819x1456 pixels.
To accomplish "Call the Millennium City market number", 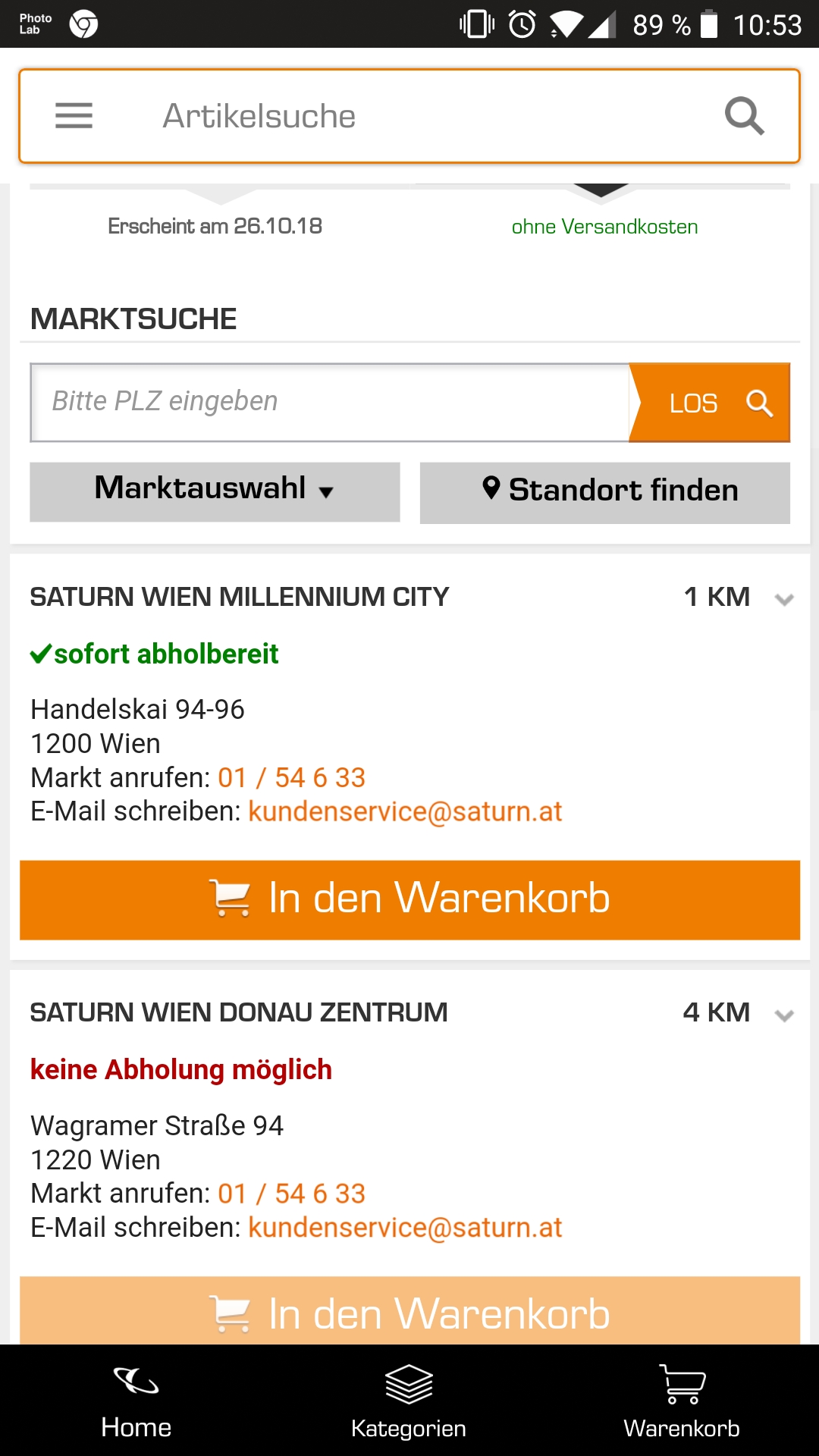I will pos(292,777).
